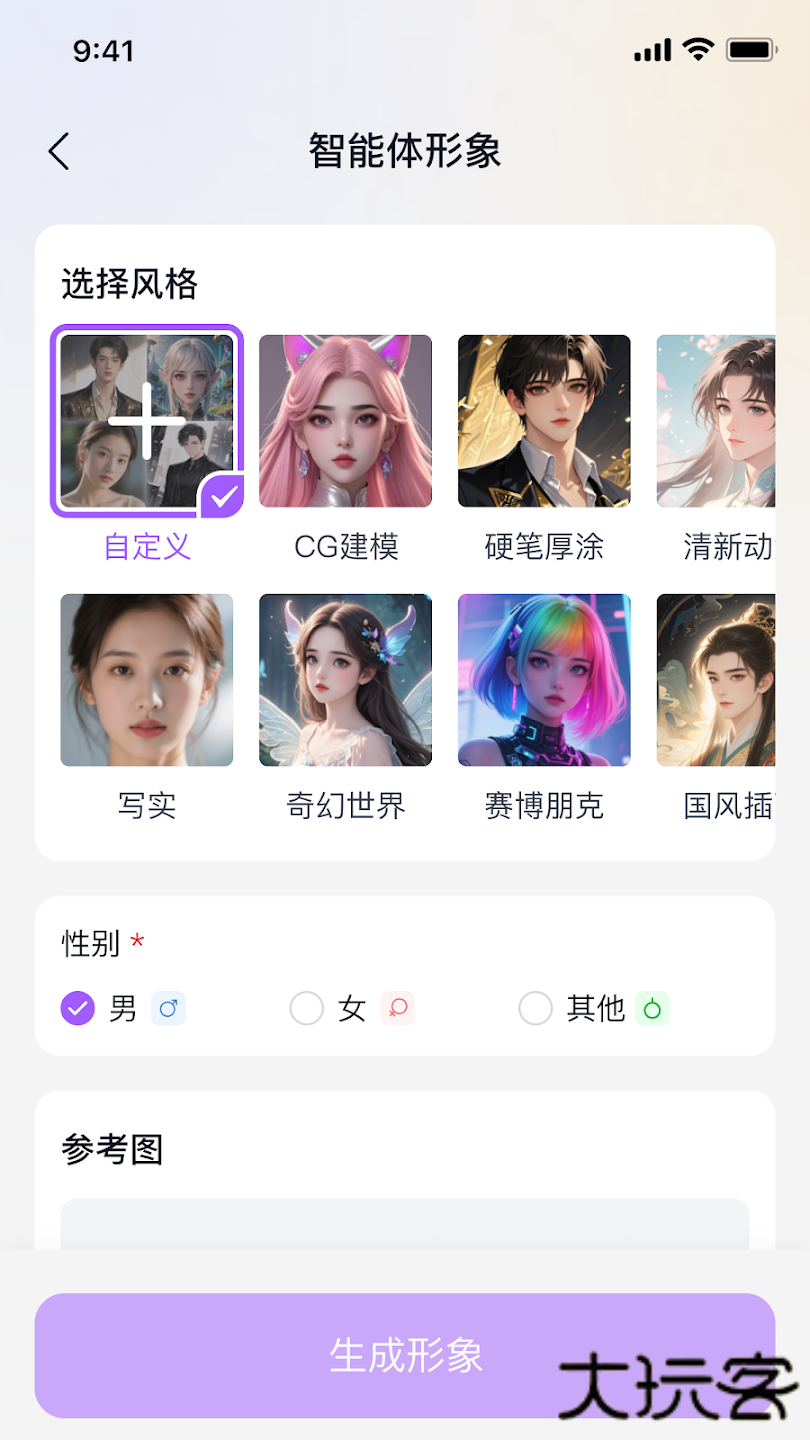Select the 奇幻世界 style thumbnail

click(345, 680)
